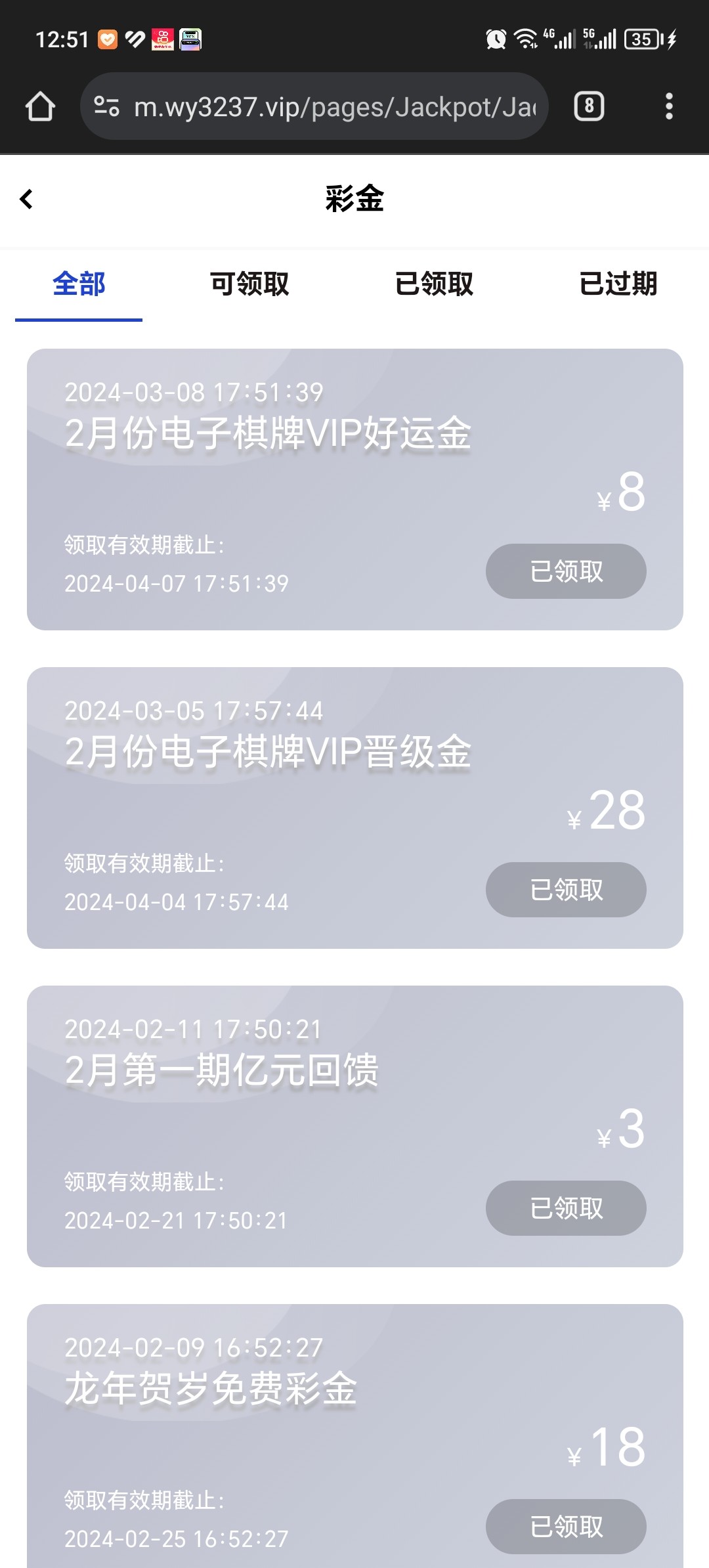Open the browser overflow menu

668,106
